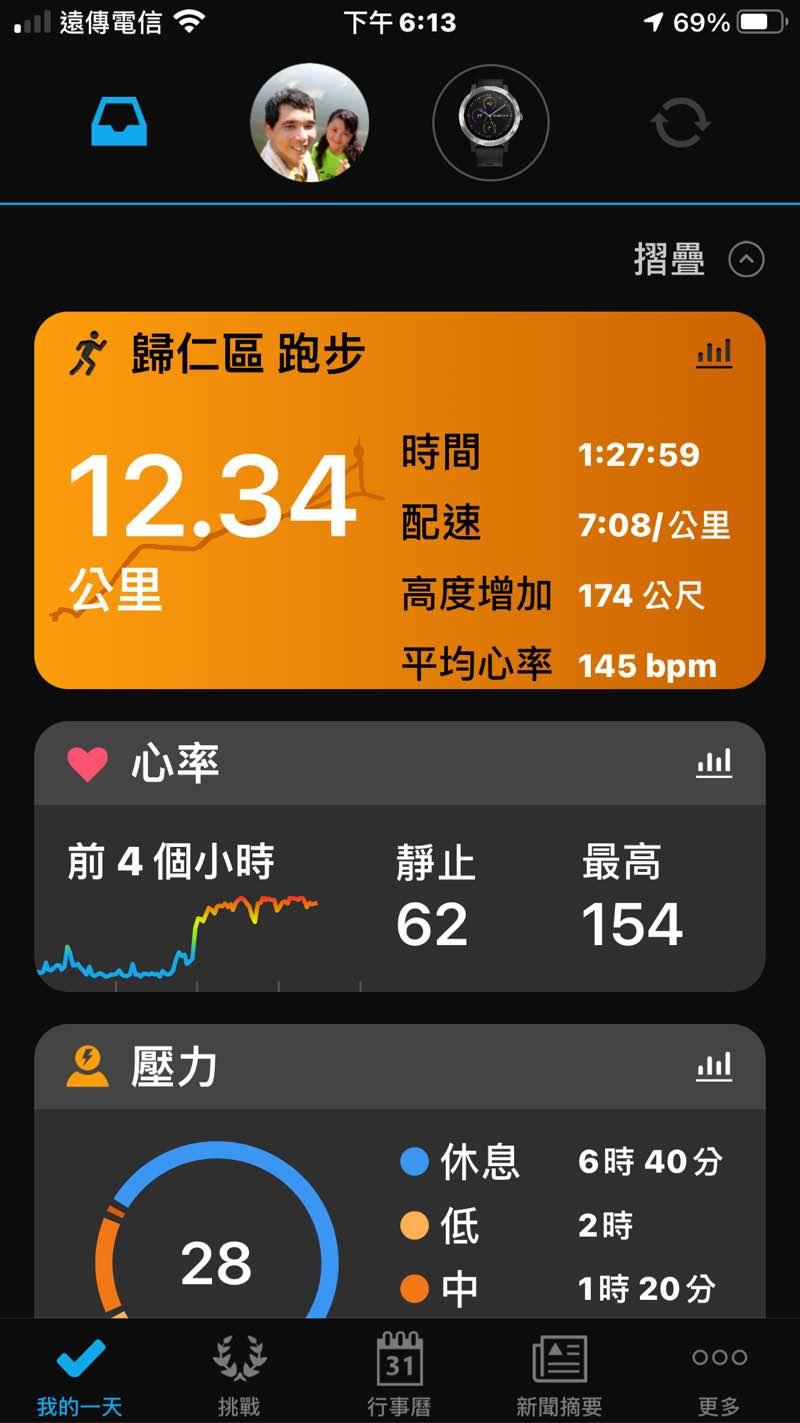Open the inbox tray icon
The height and width of the screenshot is (1423, 800).
[119, 123]
